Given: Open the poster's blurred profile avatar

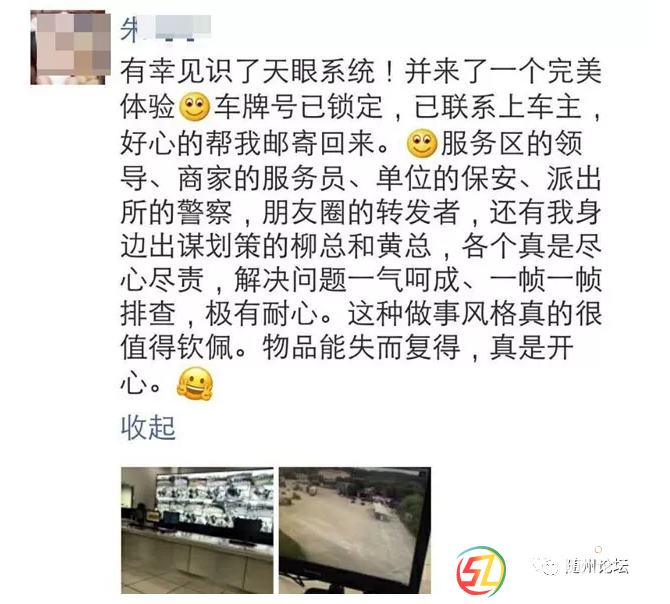Looking at the screenshot, I should point(69,47).
